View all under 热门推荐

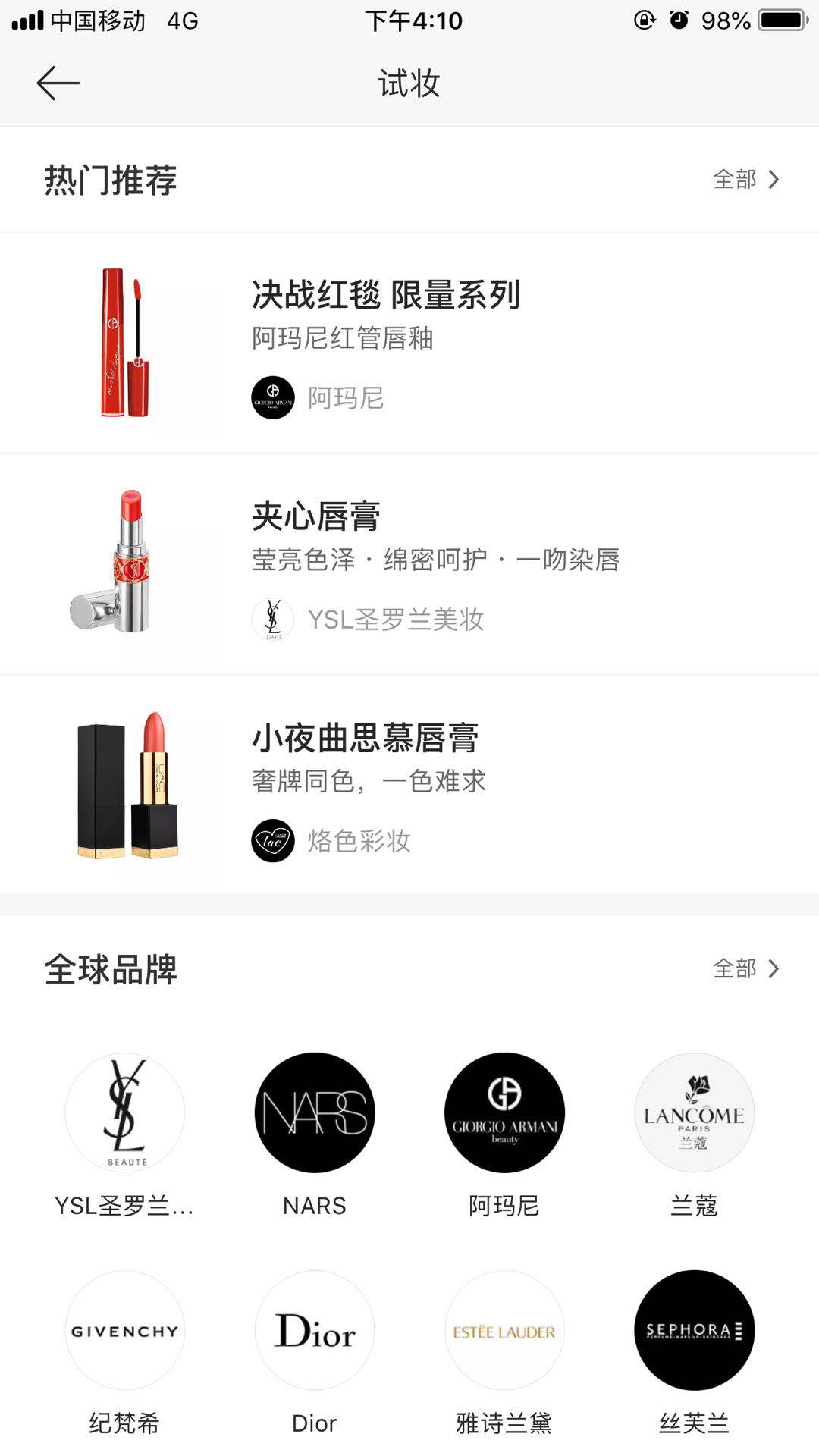pos(746,180)
